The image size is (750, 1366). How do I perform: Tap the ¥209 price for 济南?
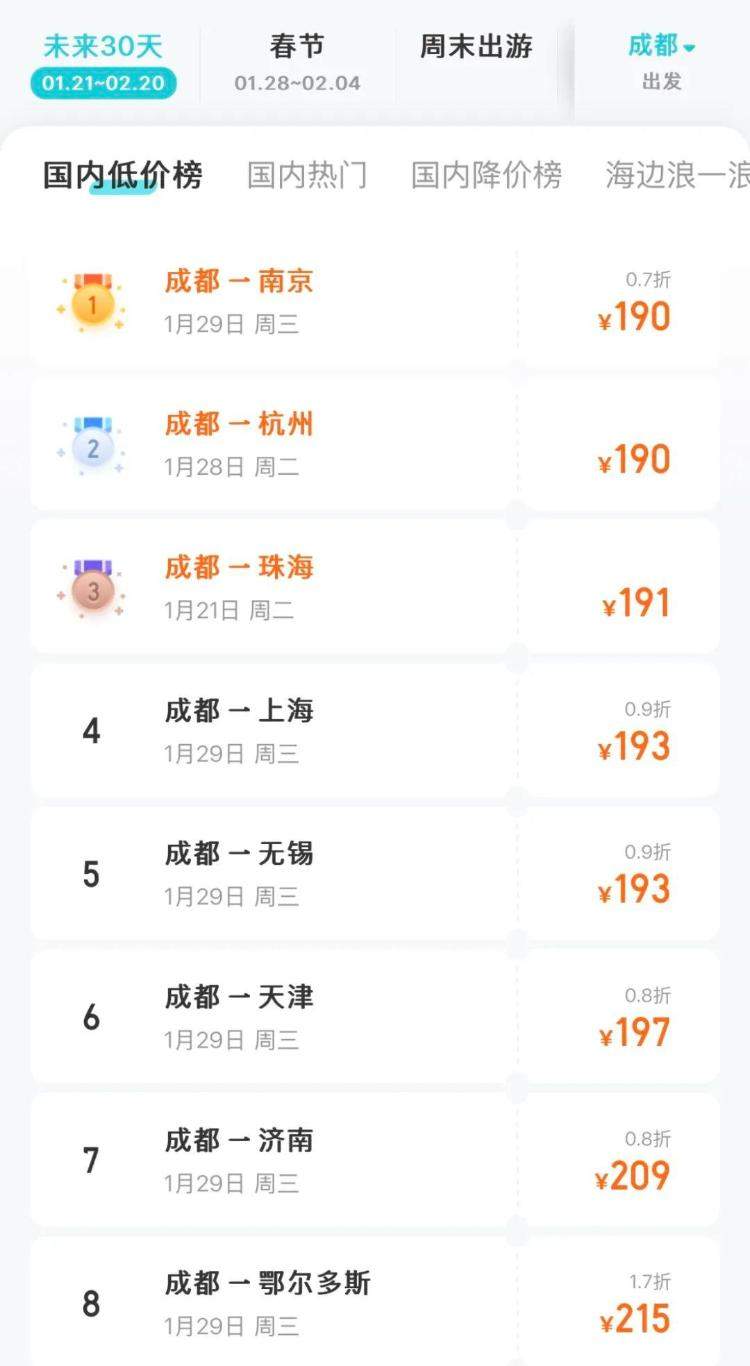click(x=634, y=1176)
